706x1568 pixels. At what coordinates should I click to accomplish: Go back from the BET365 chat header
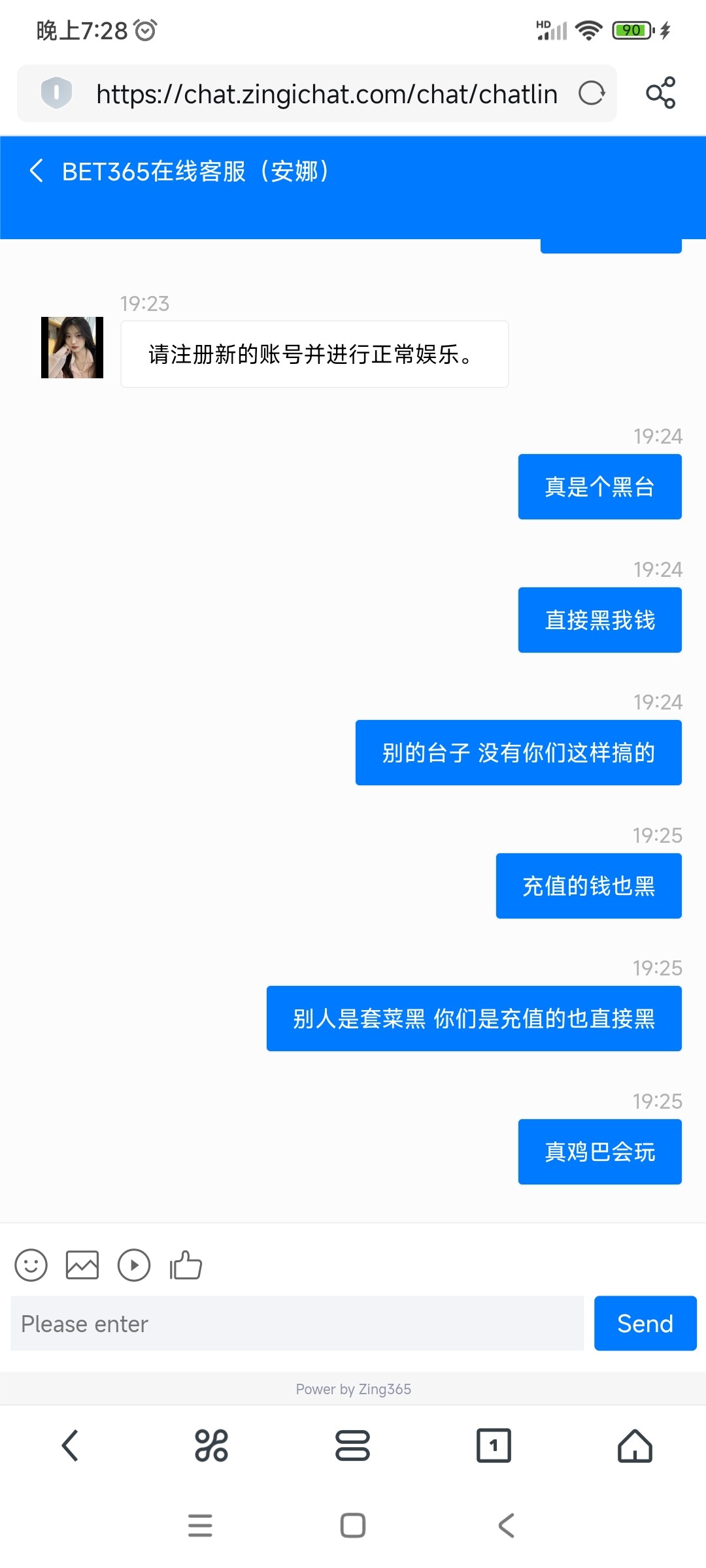point(37,171)
